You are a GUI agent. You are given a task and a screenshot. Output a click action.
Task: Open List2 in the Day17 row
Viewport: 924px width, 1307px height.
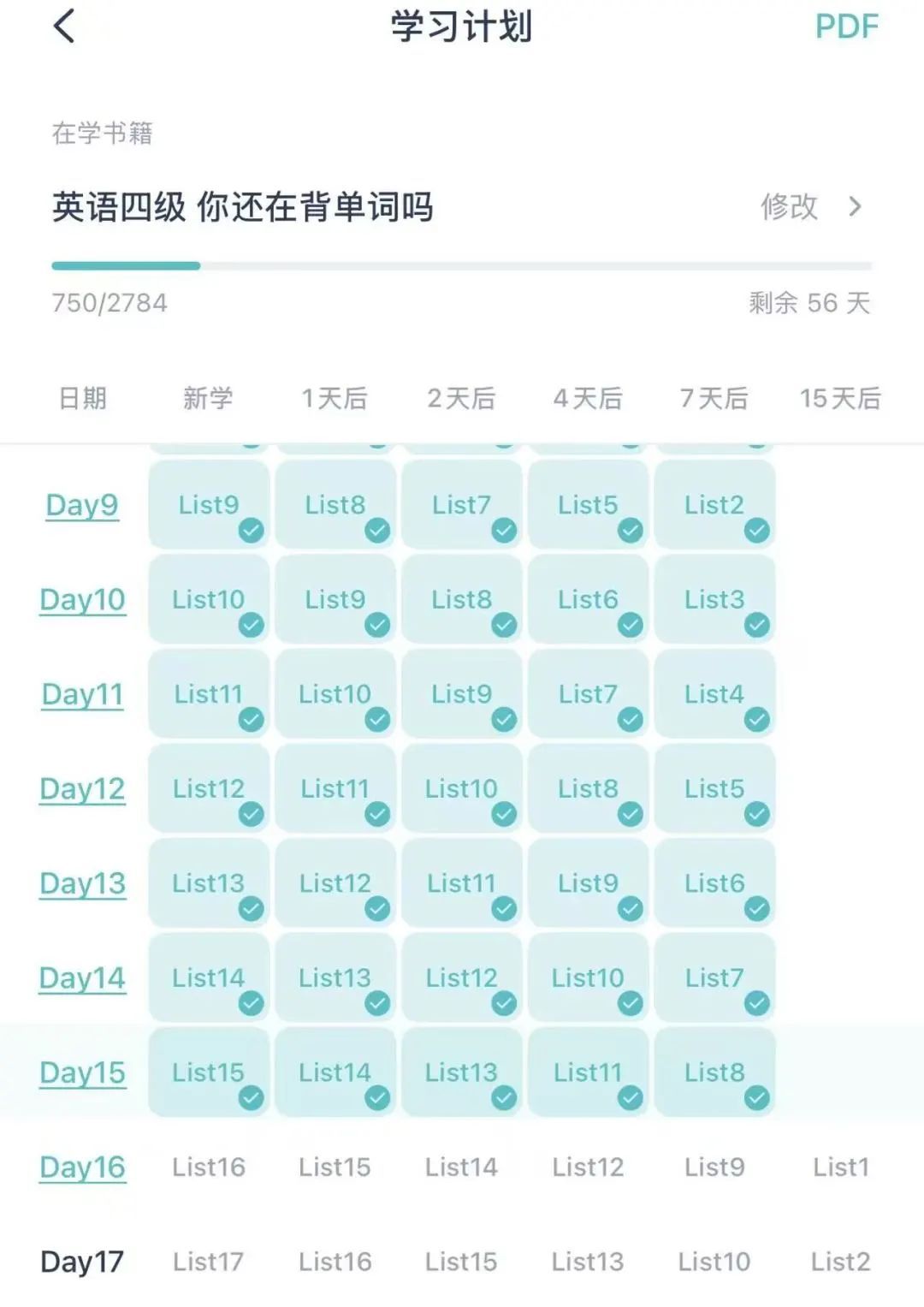click(x=840, y=1262)
